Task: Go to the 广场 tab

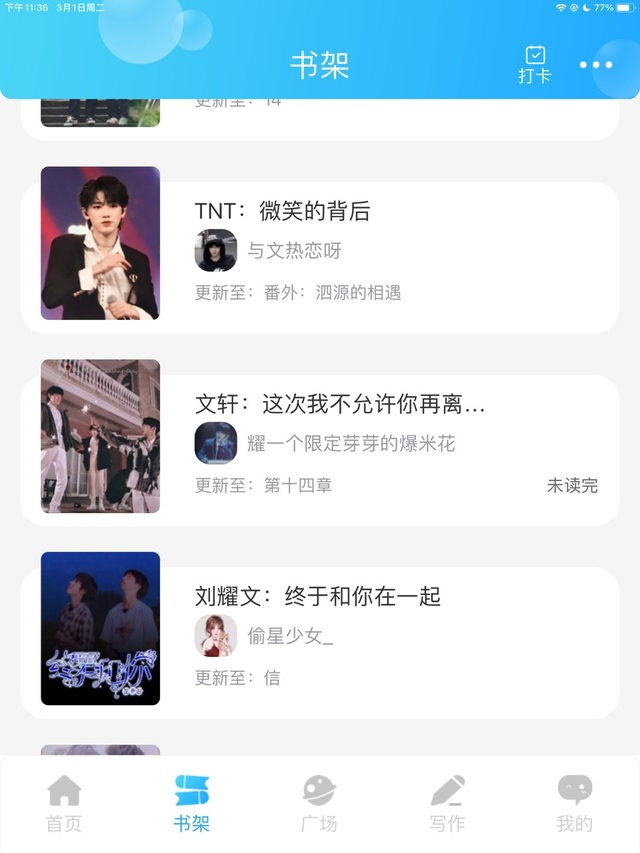Action: click(x=319, y=803)
